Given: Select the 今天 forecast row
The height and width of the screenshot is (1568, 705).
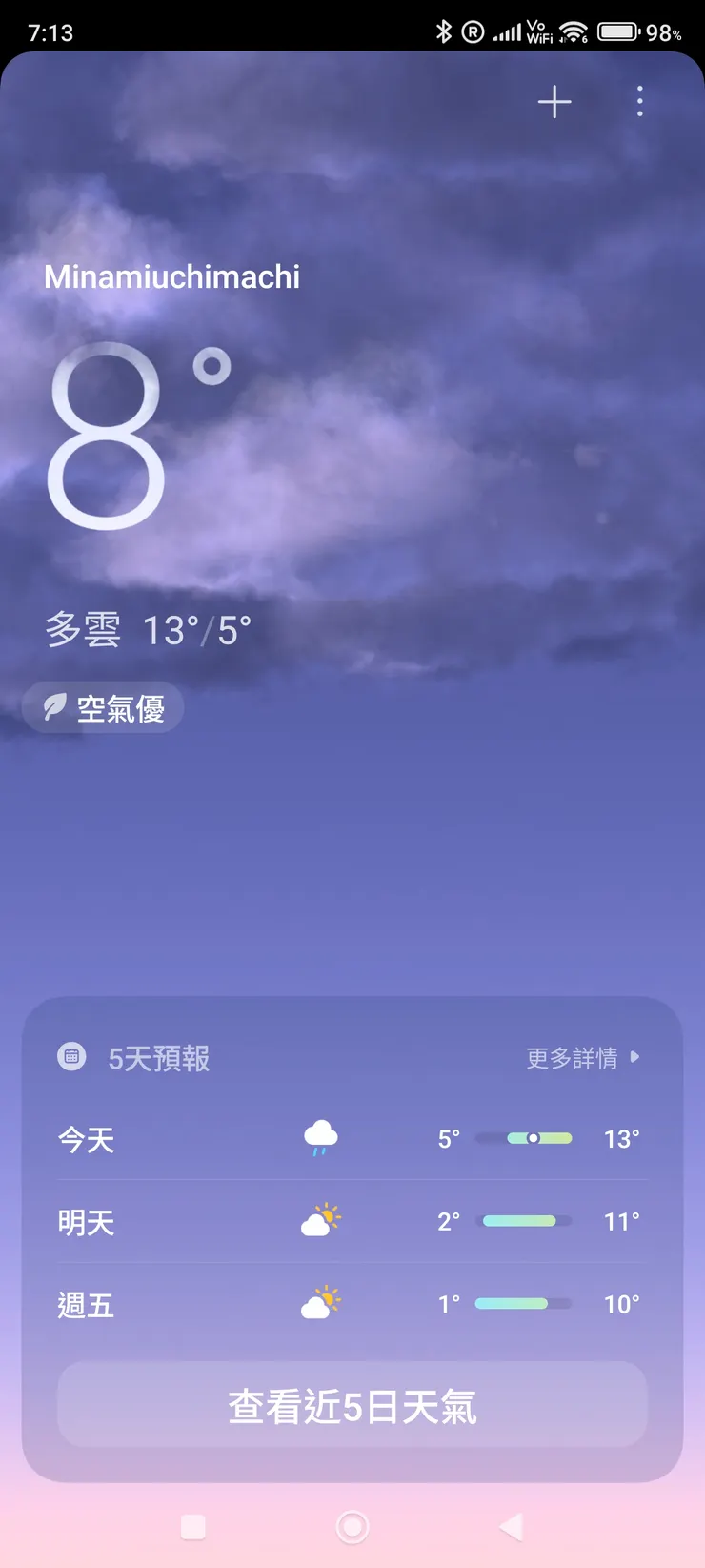Looking at the screenshot, I should pyautogui.click(x=352, y=1137).
